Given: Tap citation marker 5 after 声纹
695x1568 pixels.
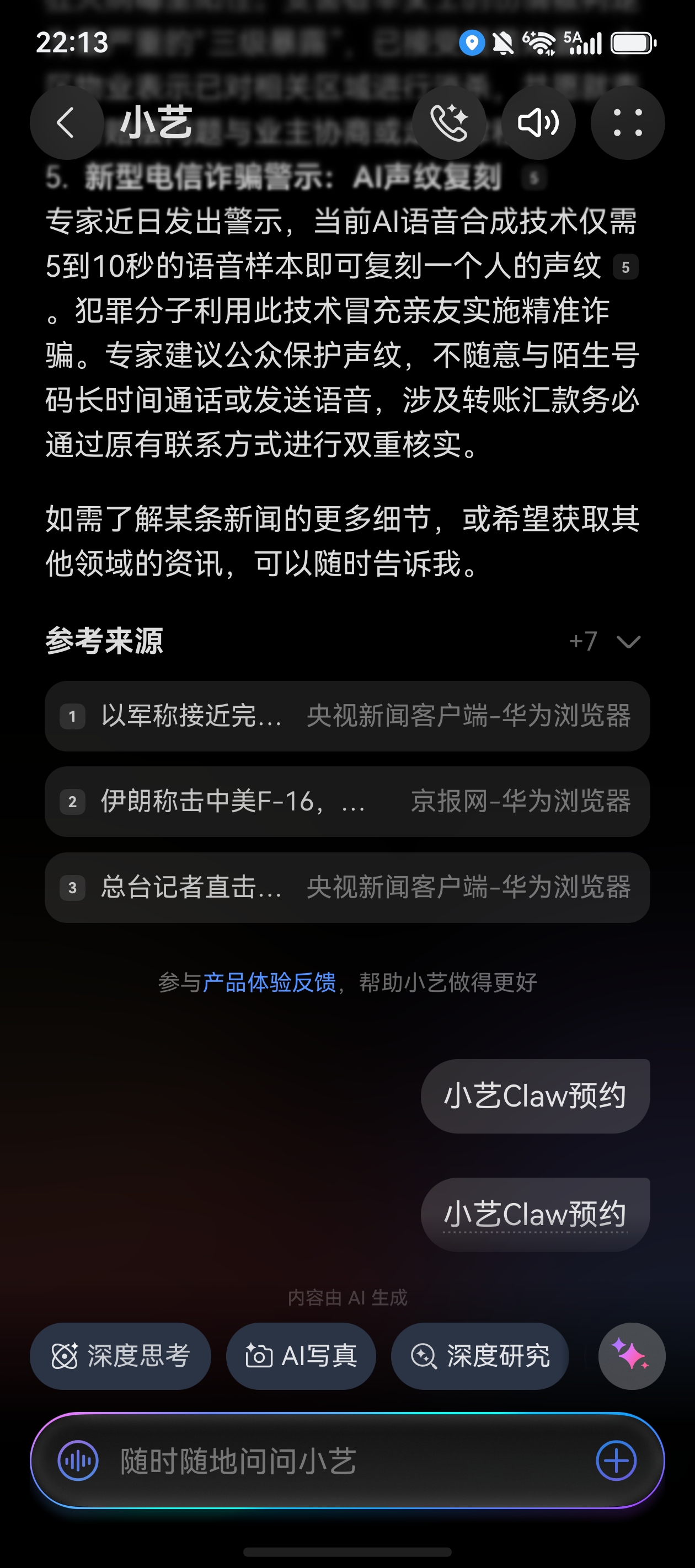Looking at the screenshot, I should [x=625, y=267].
